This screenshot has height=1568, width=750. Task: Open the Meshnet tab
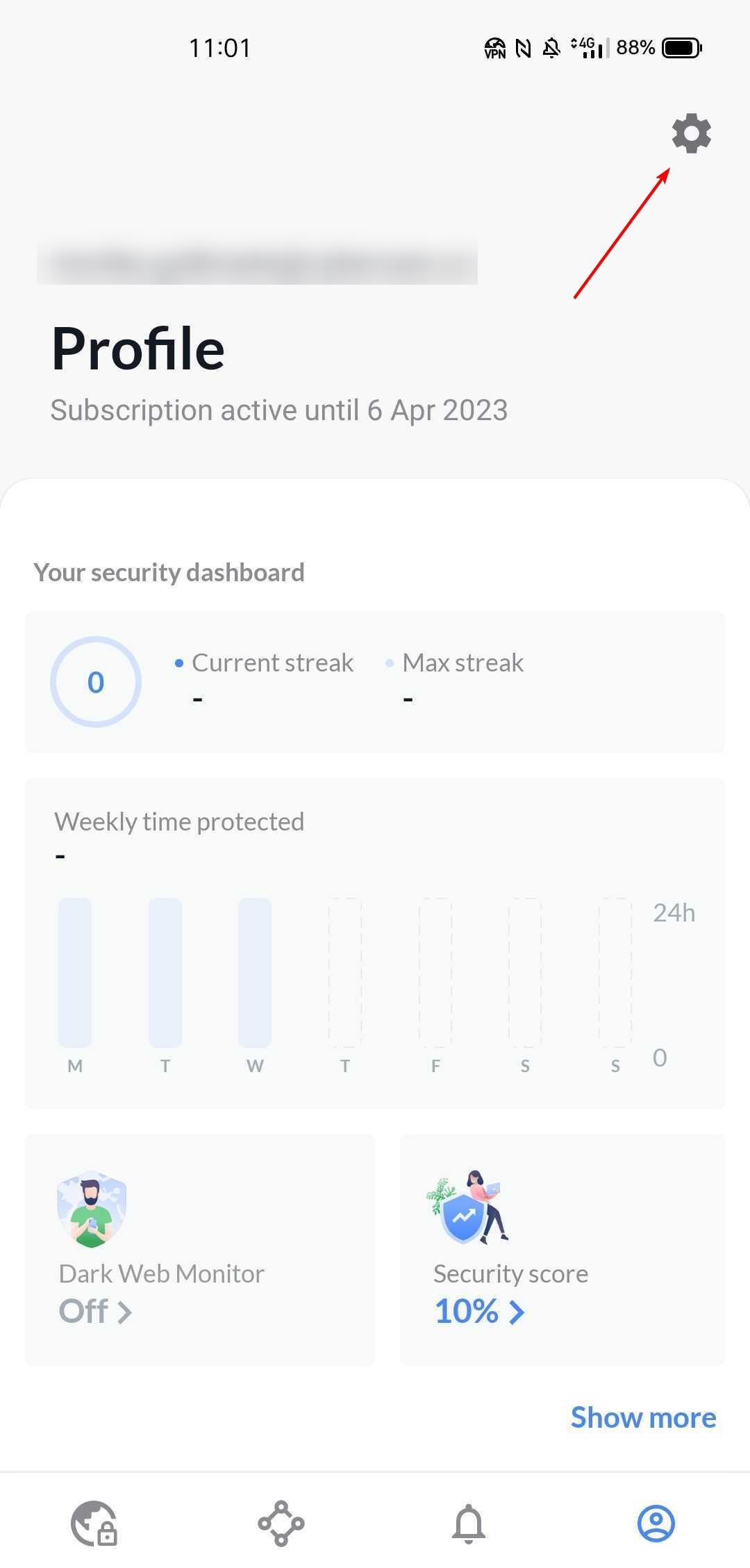click(281, 1524)
